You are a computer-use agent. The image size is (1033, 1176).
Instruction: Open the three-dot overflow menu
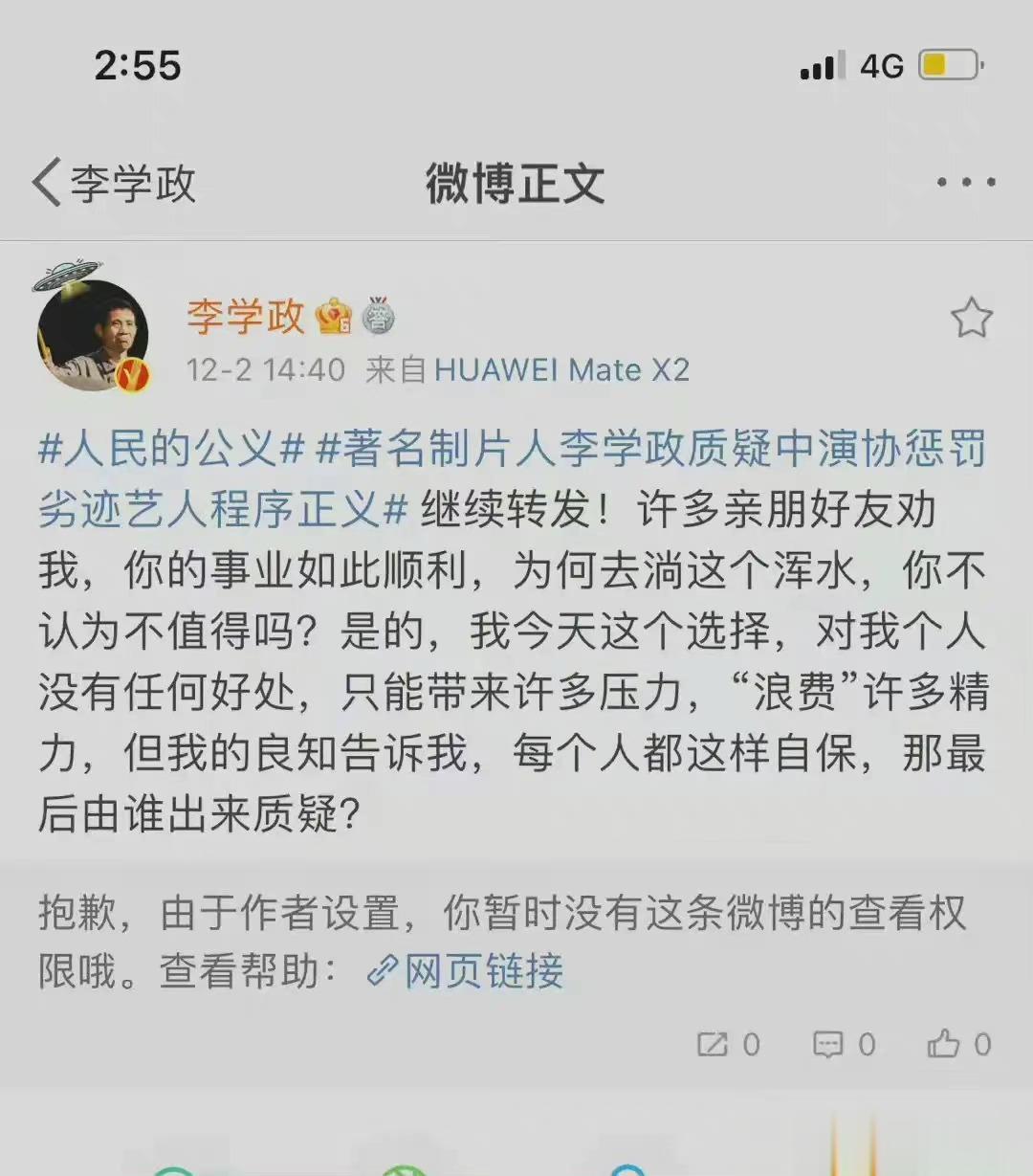point(965,182)
